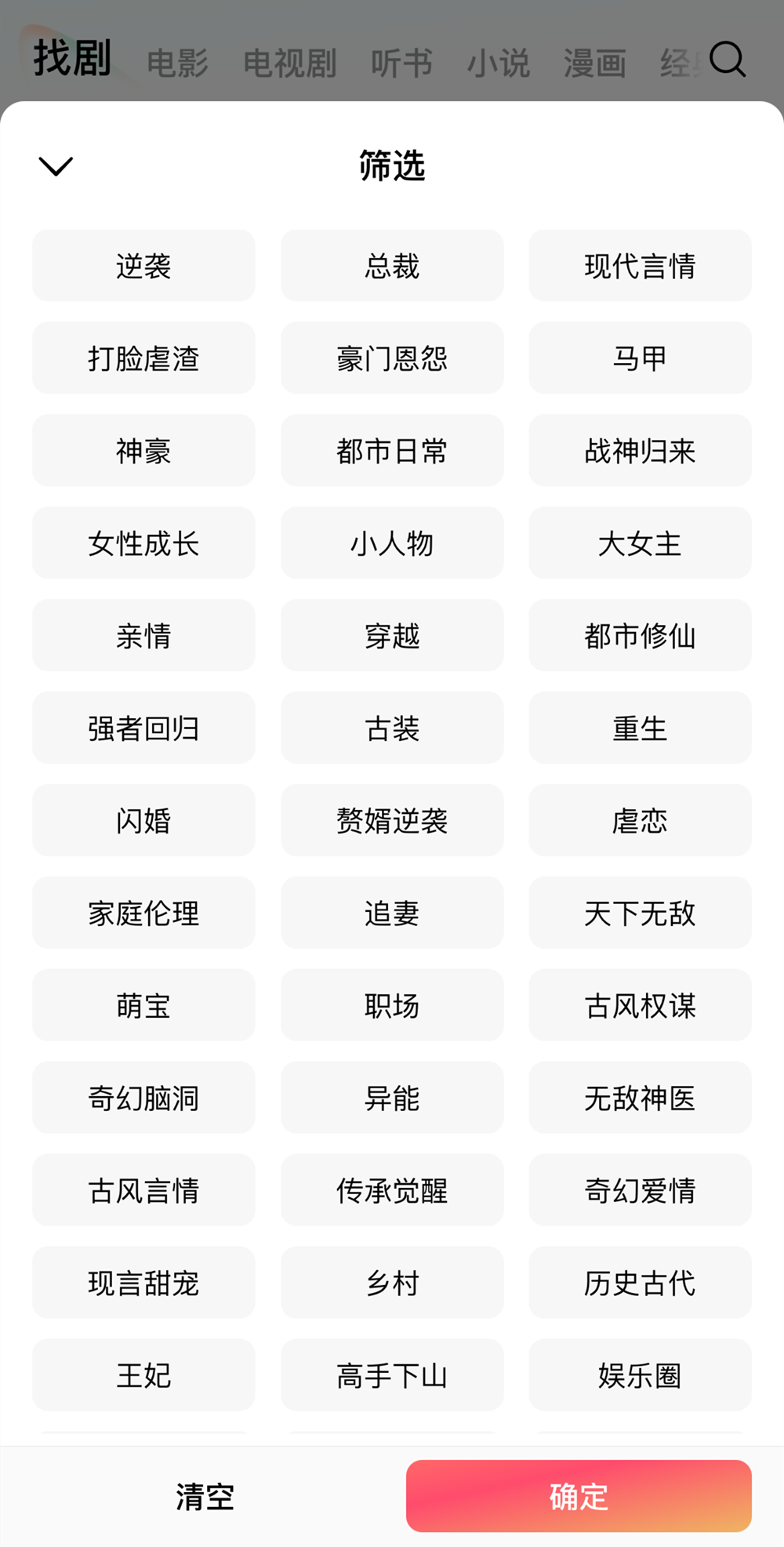
Task: Select the 逆袭 filter chip
Action: [143, 266]
